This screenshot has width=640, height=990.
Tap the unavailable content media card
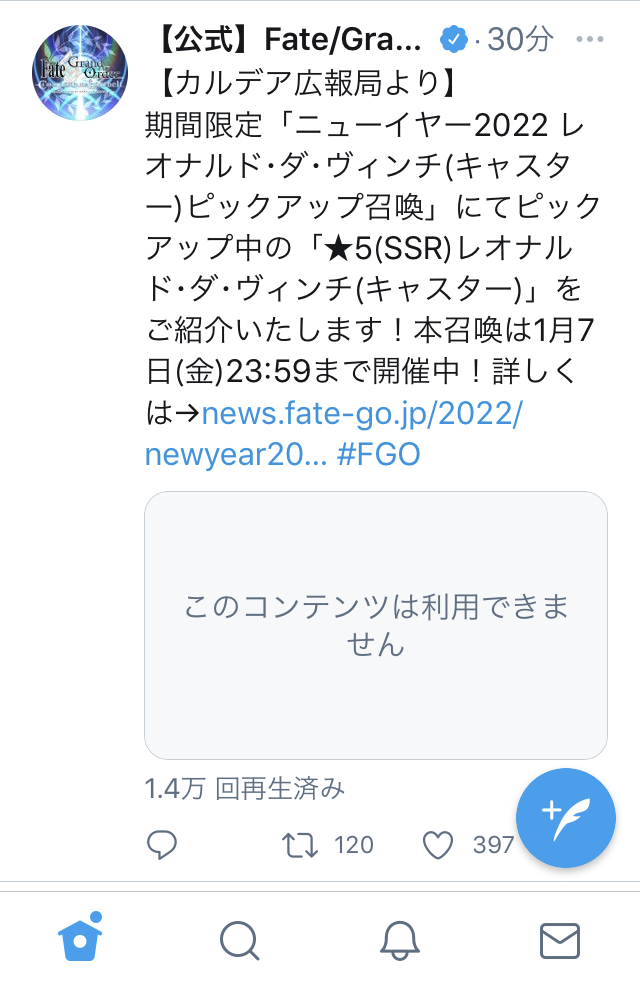(376, 625)
